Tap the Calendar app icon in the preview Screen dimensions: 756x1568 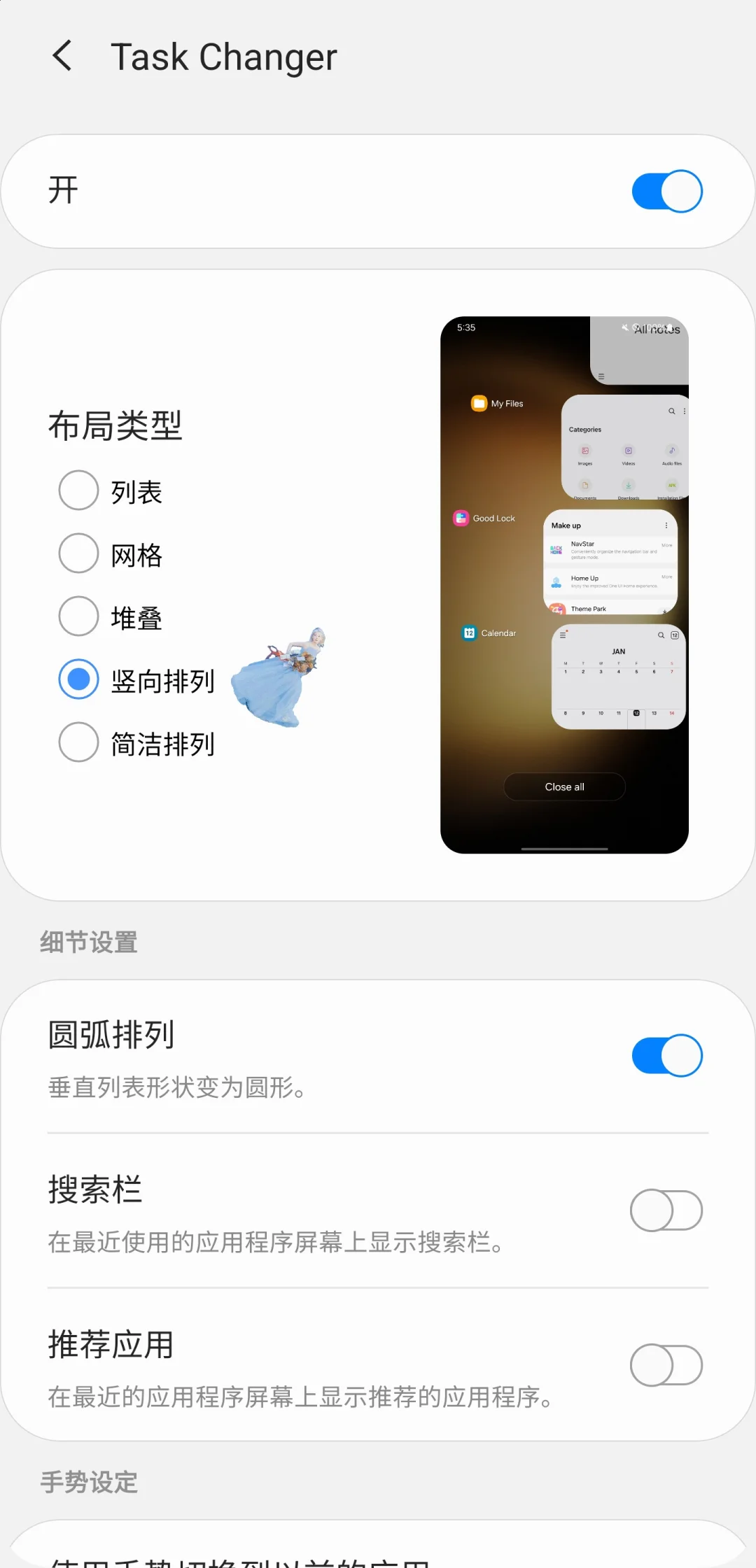coord(469,633)
